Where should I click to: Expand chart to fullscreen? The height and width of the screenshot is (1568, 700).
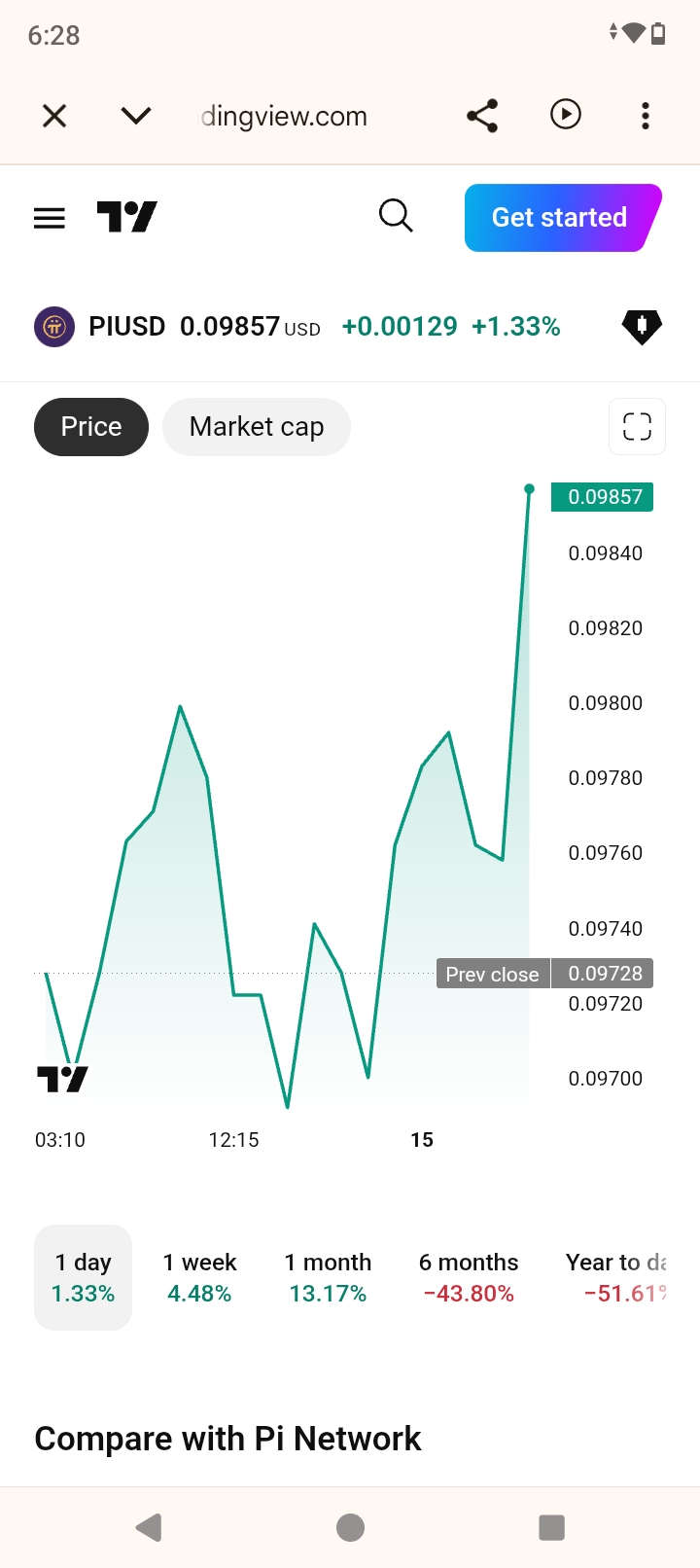click(637, 427)
